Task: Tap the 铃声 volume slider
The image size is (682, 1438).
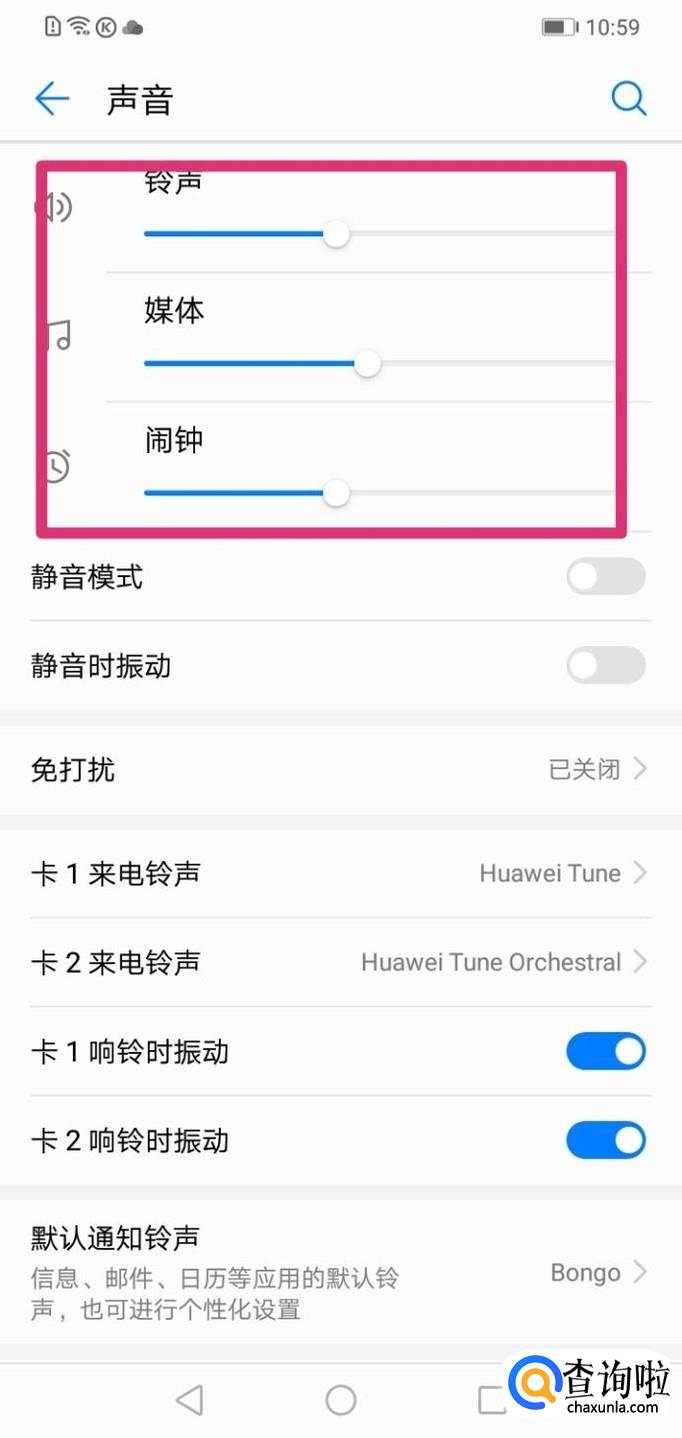Action: (380, 235)
